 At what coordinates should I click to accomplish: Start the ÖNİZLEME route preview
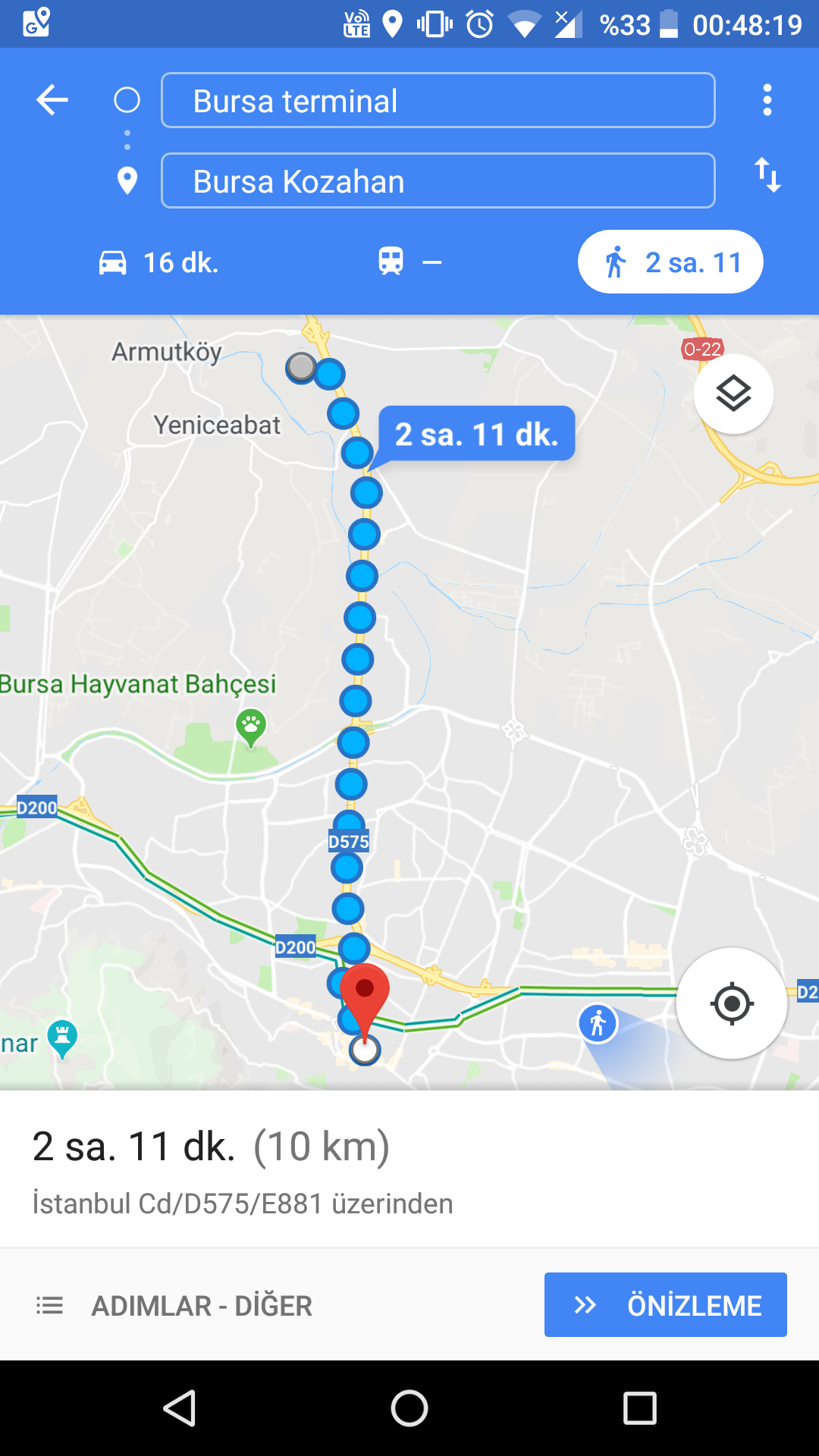[666, 1304]
